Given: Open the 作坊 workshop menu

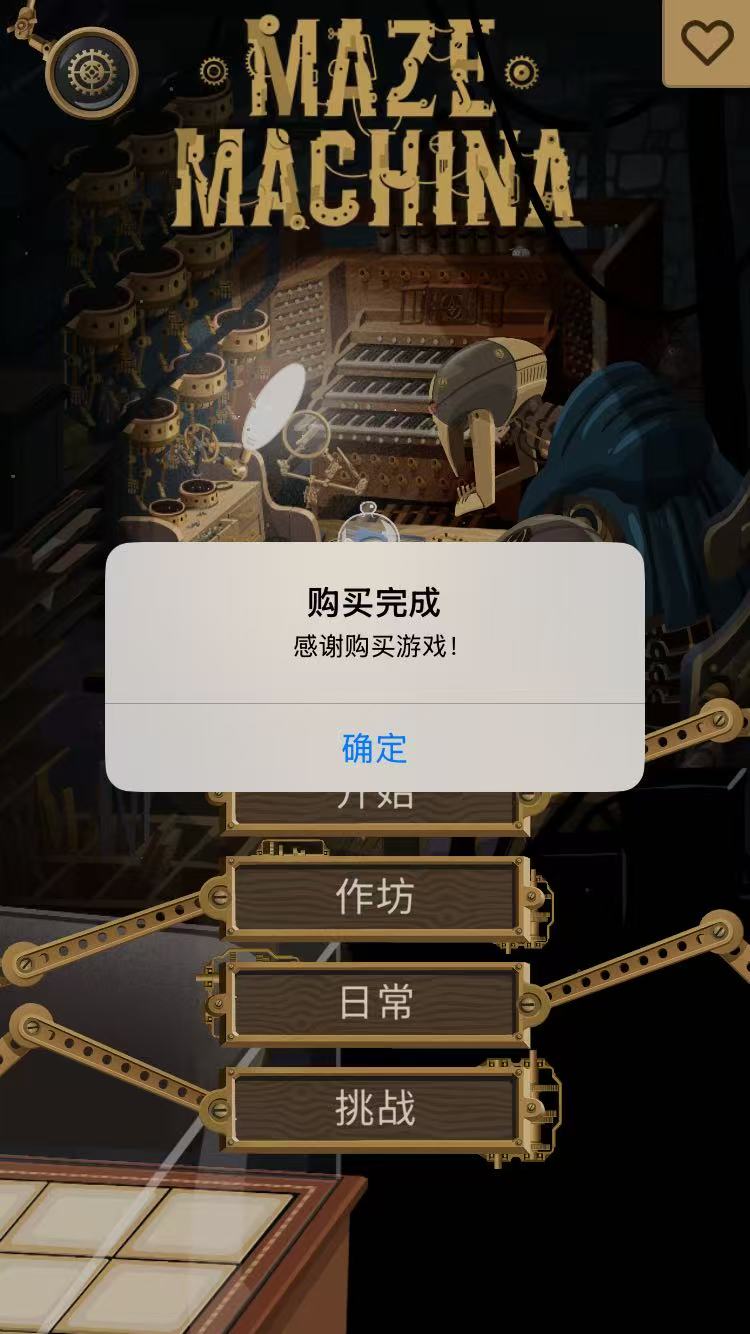Looking at the screenshot, I should pyautogui.click(x=375, y=897).
